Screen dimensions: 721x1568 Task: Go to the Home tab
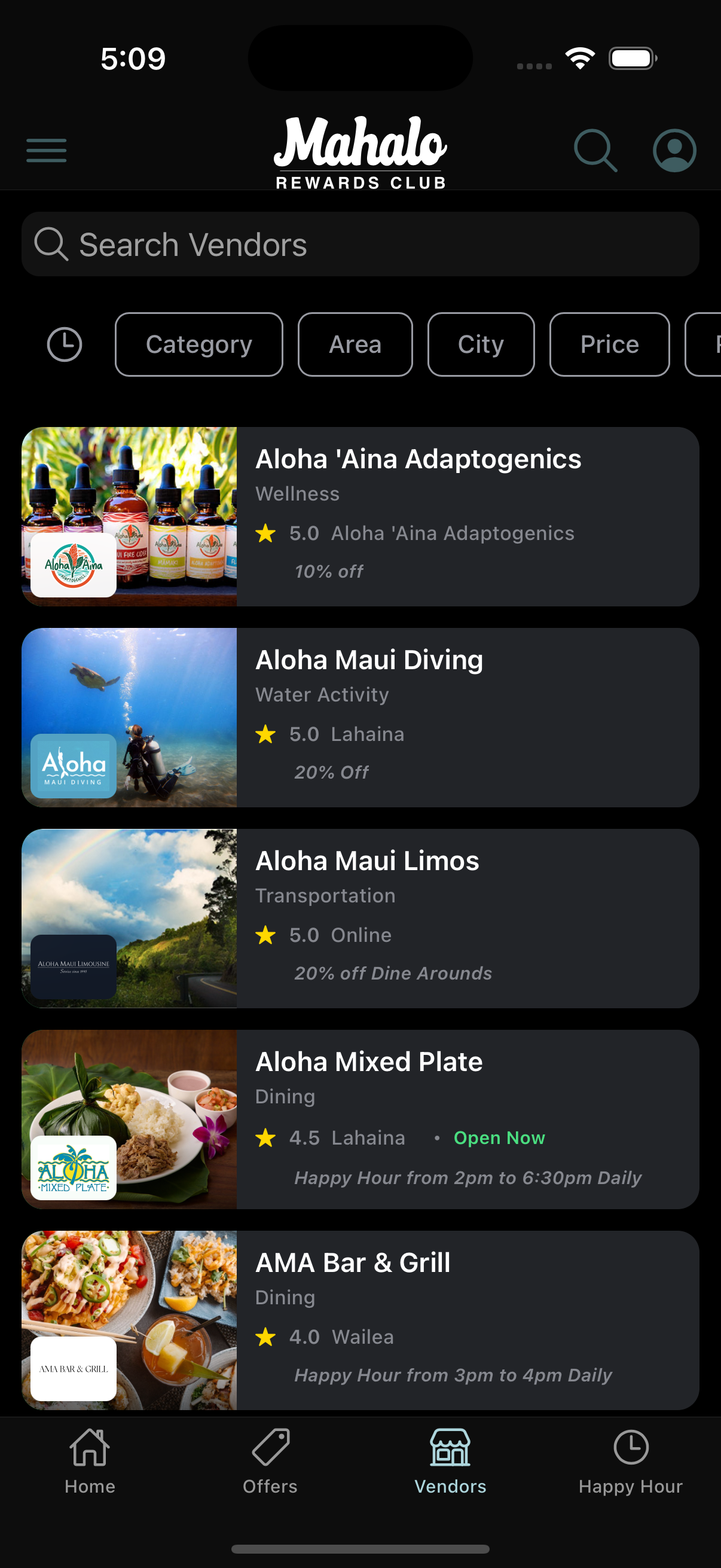(90, 1461)
